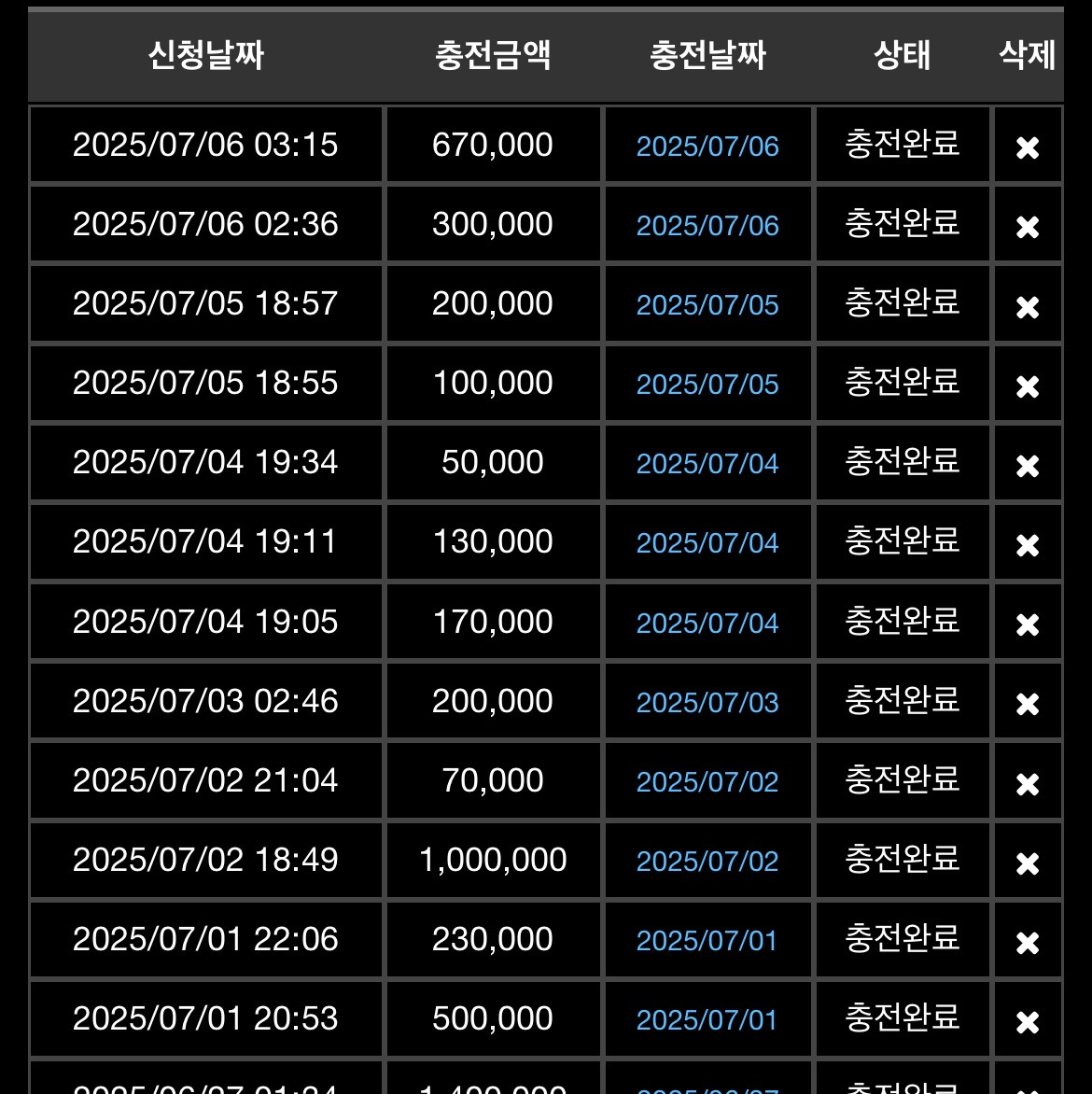Remove the 2025/07/05 18:55 record
Screen dimensions: 1092x1094
point(1028,386)
